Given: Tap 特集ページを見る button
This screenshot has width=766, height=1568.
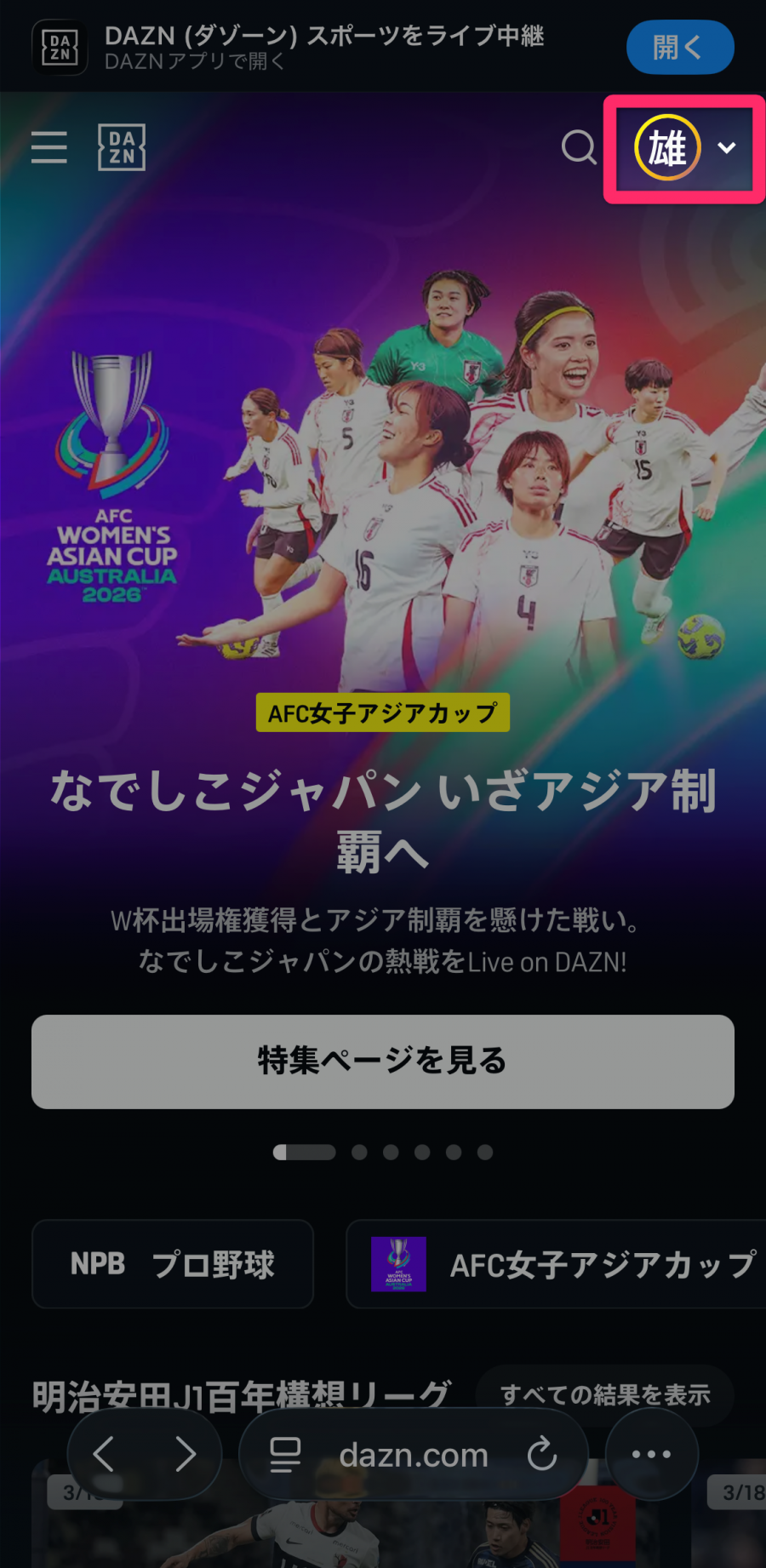Looking at the screenshot, I should click(383, 1061).
